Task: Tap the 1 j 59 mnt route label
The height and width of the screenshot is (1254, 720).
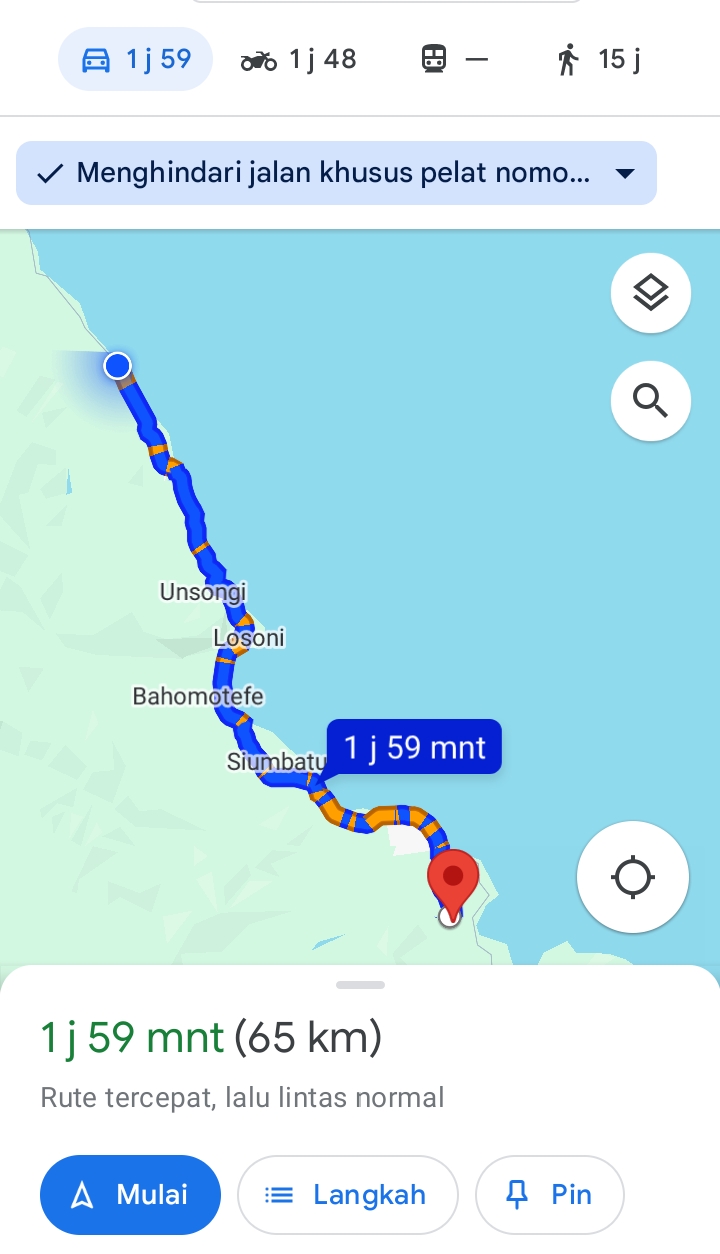Action: point(414,747)
